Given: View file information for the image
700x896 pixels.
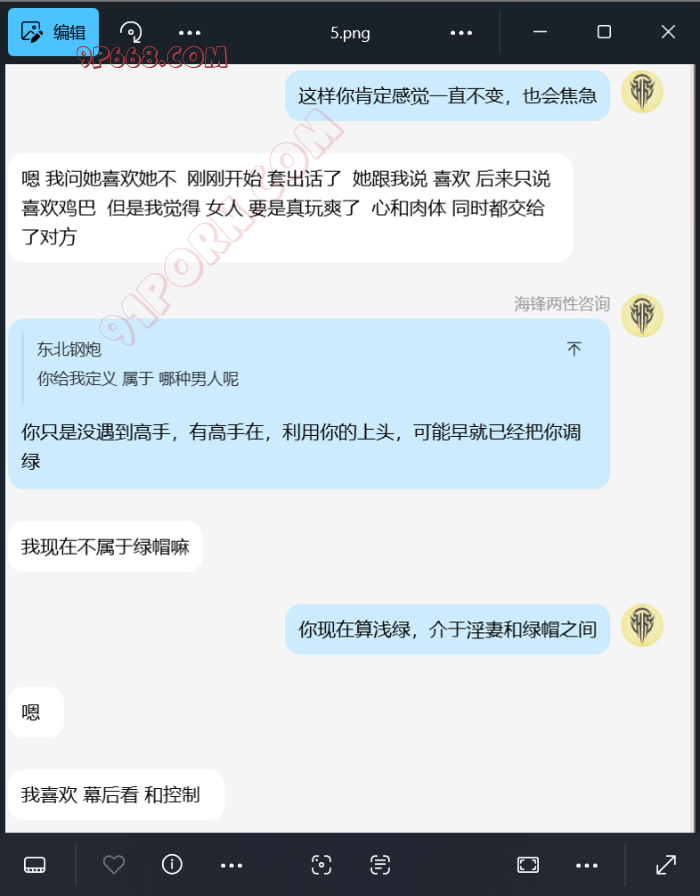Looking at the screenshot, I should tap(172, 865).
